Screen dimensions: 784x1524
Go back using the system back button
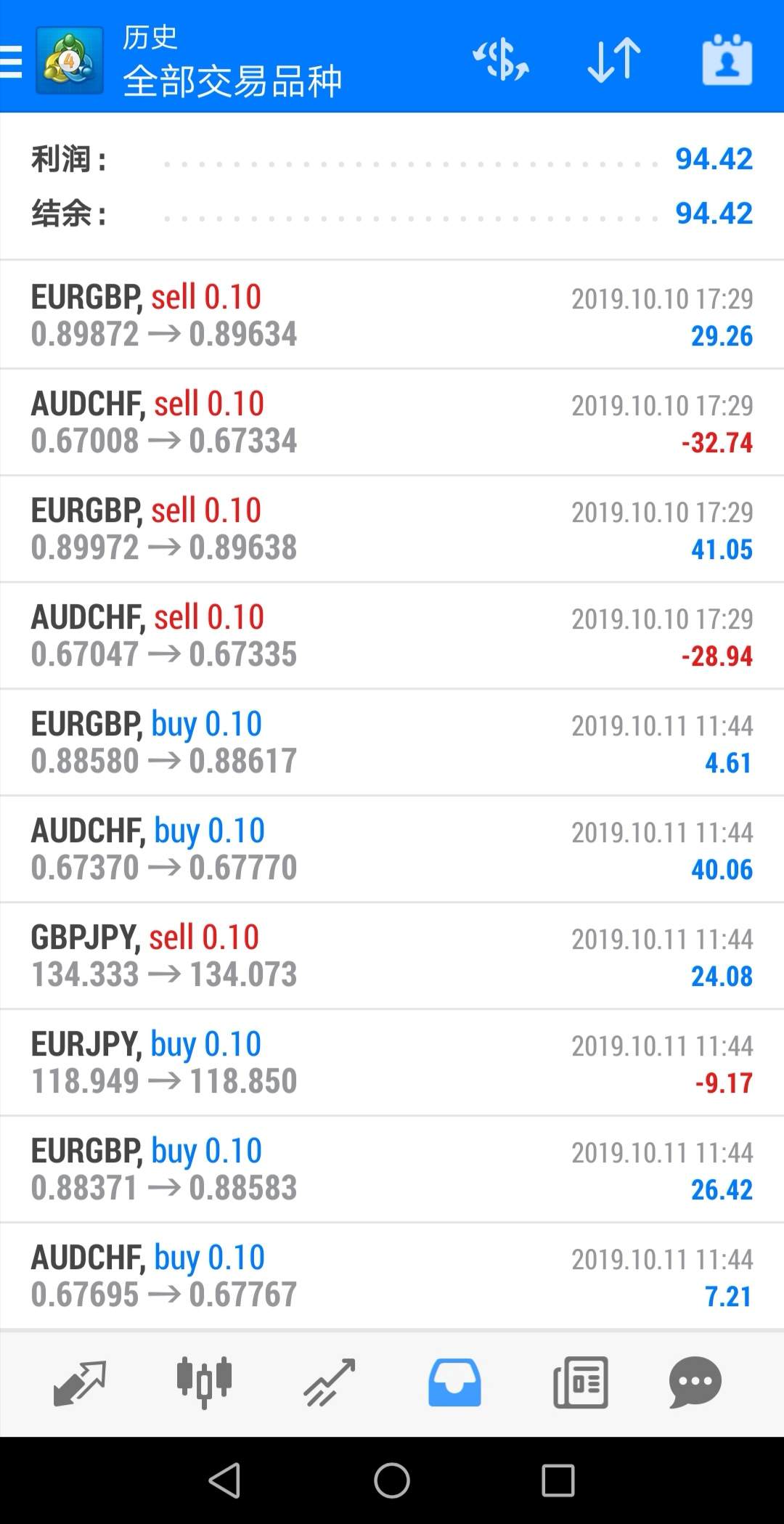click(224, 1480)
